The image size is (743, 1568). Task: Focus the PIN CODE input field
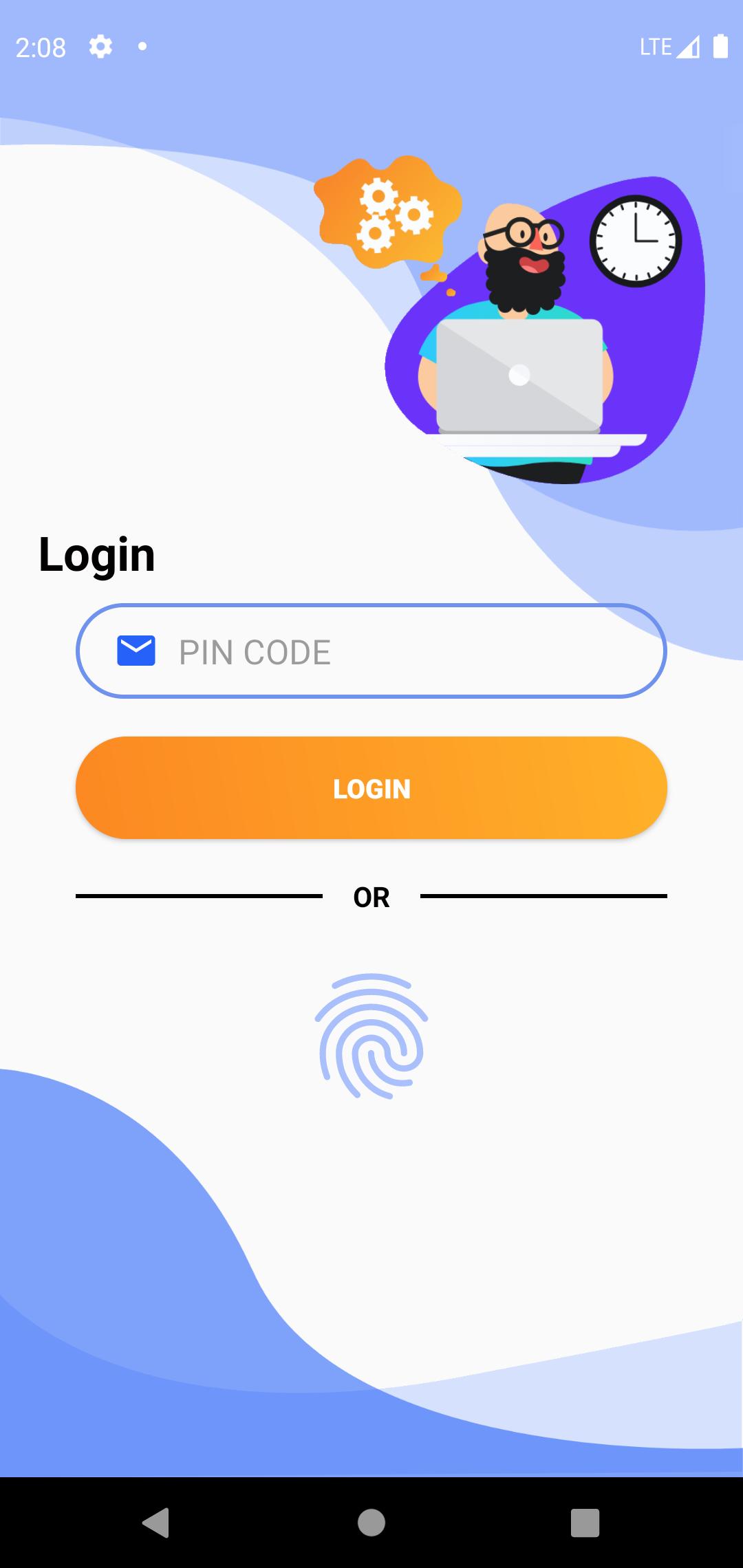[371, 651]
